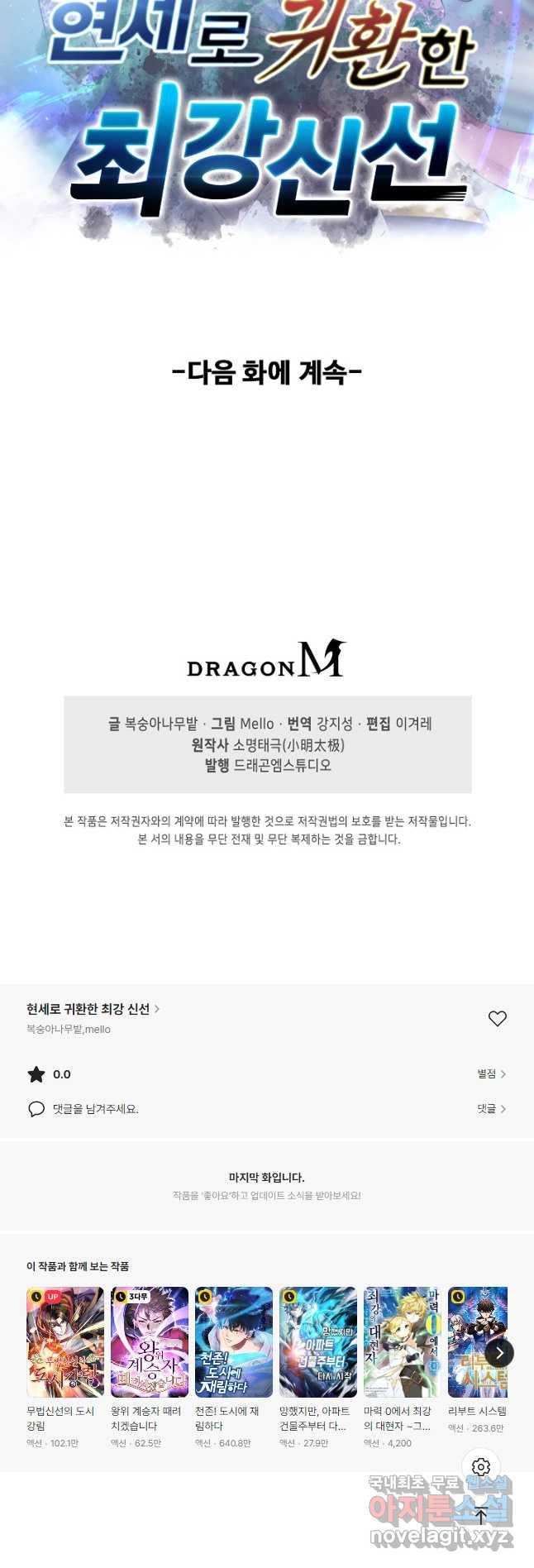Open viewer settings gear
This screenshot has height=1568, width=534.
coord(481,1466)
